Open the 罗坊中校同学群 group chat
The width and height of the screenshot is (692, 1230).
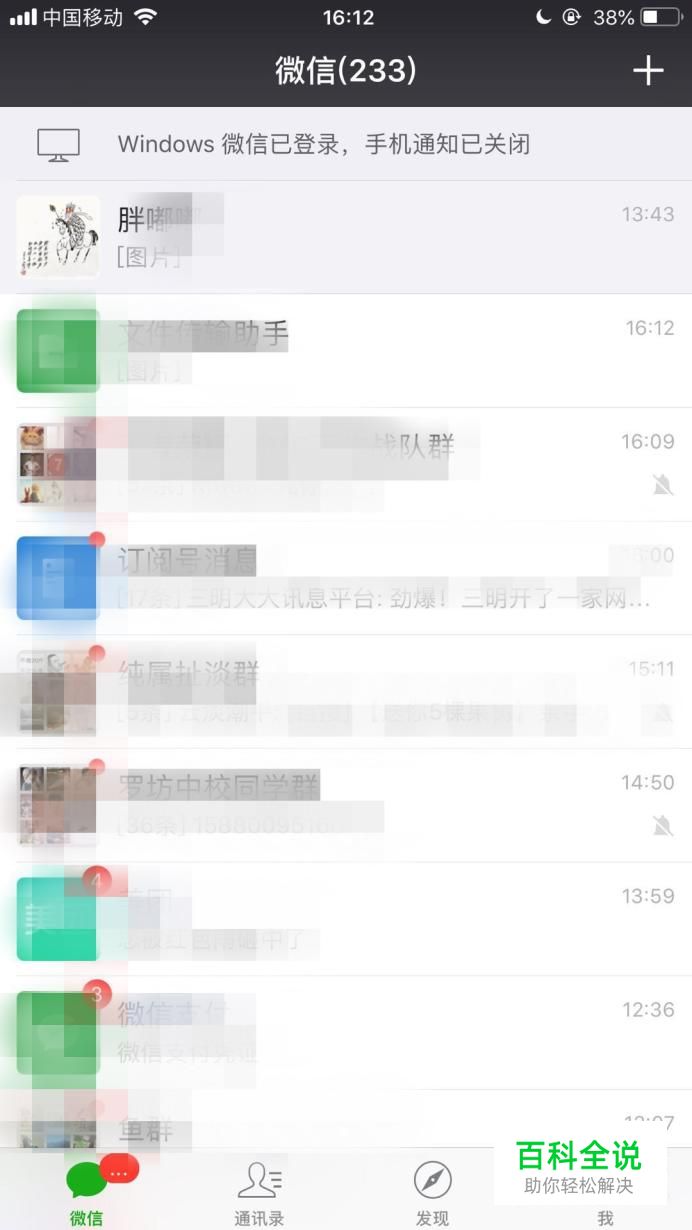click(346, 805)
